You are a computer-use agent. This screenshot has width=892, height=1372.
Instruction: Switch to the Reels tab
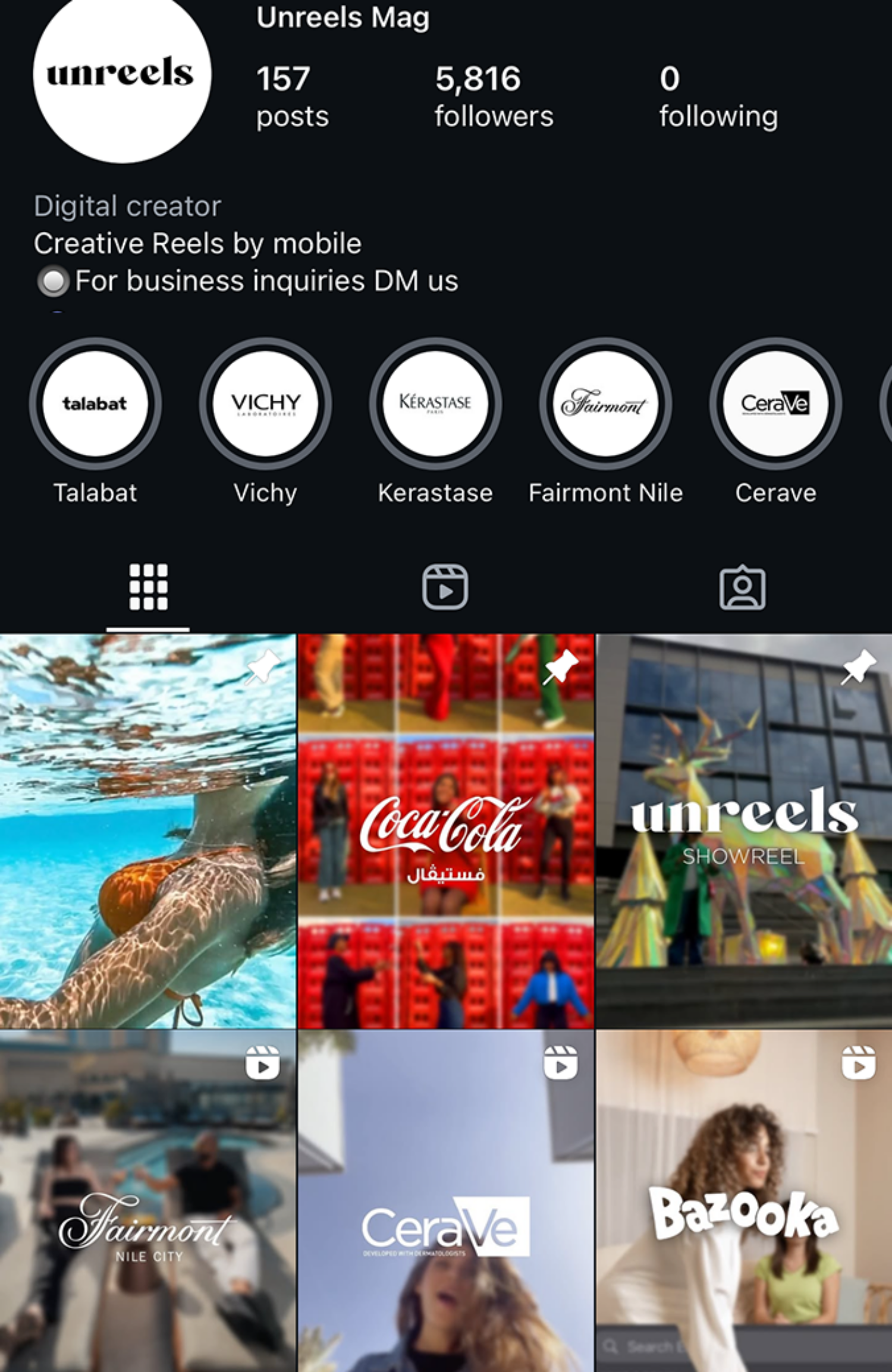(445, 587)
